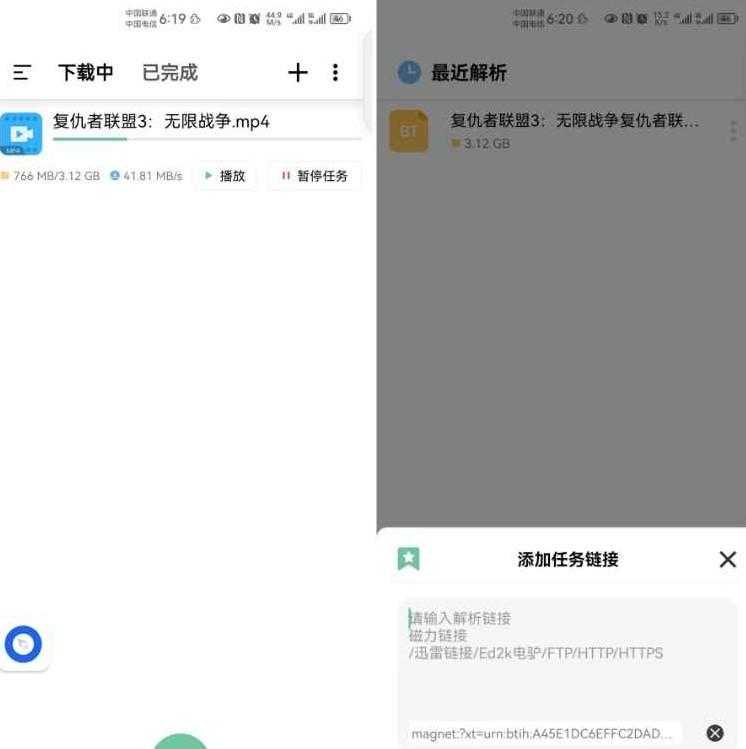Open the drawer menu button

point(21,73)
